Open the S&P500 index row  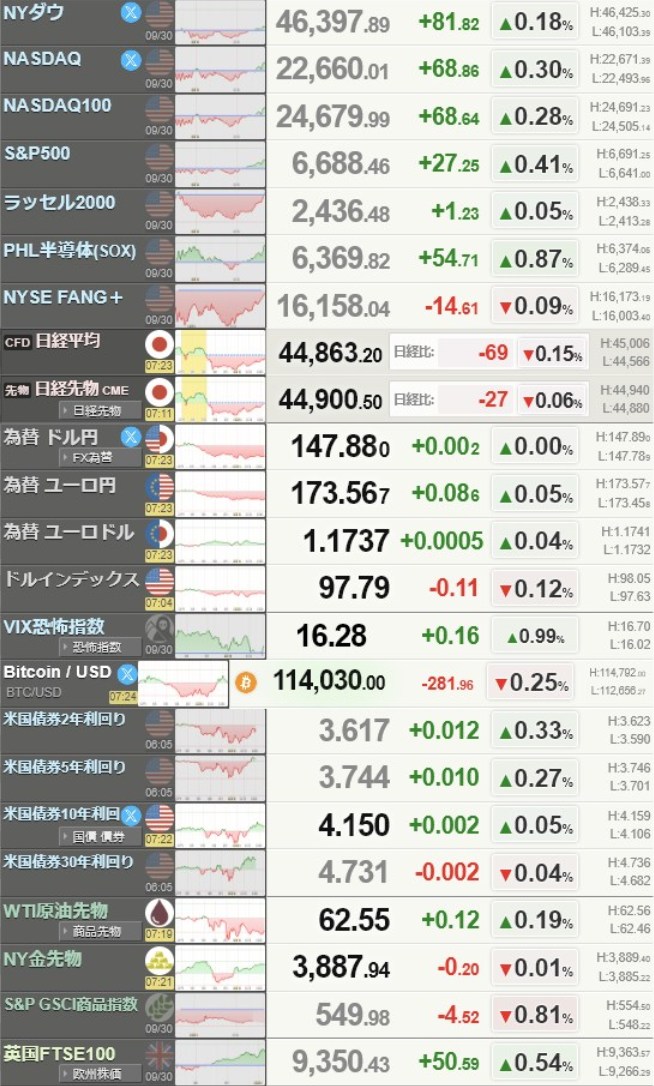click(x=36, y=154)
